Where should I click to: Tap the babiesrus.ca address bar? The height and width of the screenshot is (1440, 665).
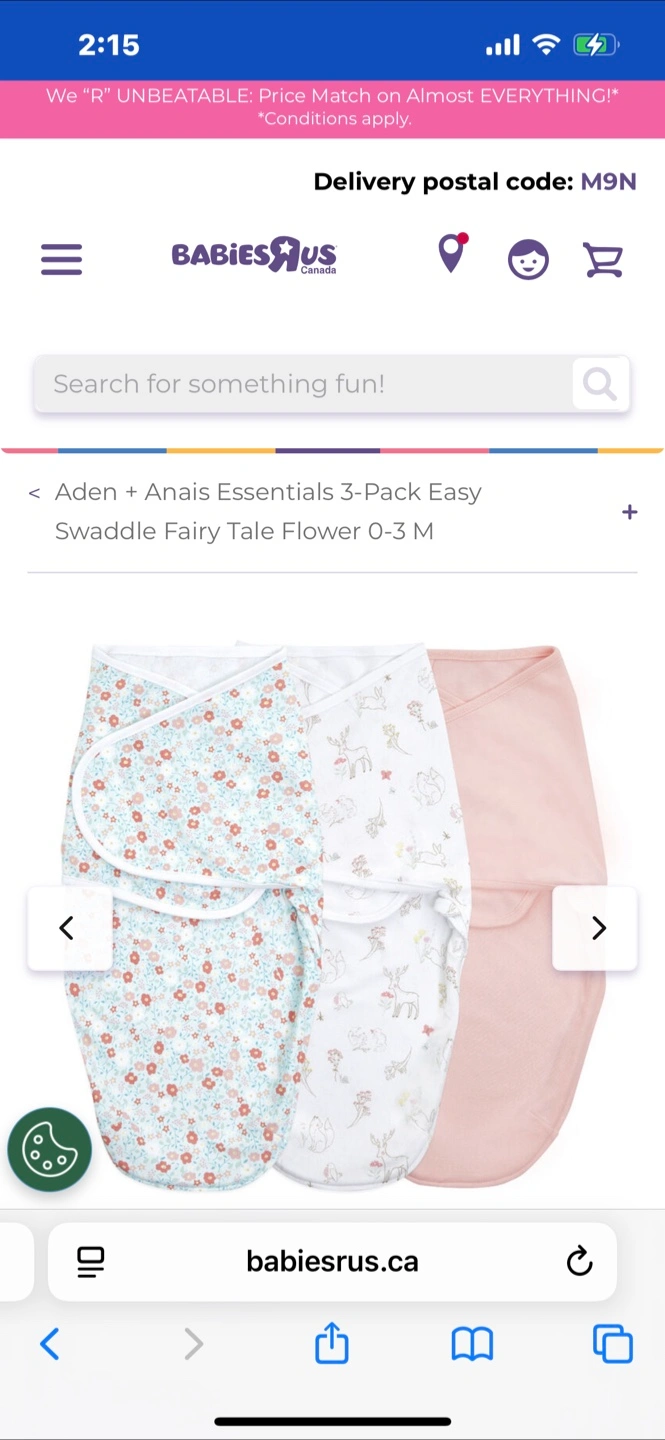click(332, 1262)
